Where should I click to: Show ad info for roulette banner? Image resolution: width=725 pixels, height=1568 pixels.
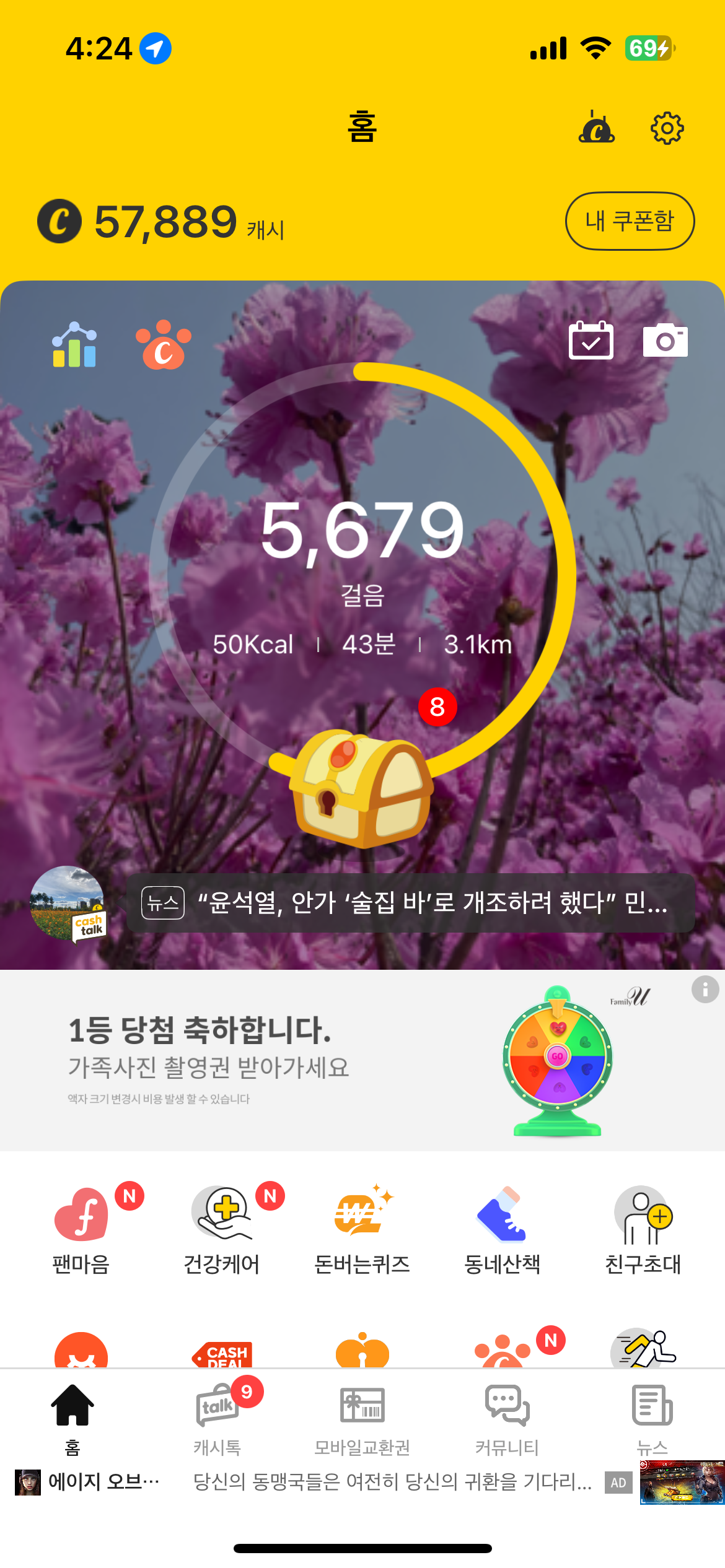click(x=705, y=989)
